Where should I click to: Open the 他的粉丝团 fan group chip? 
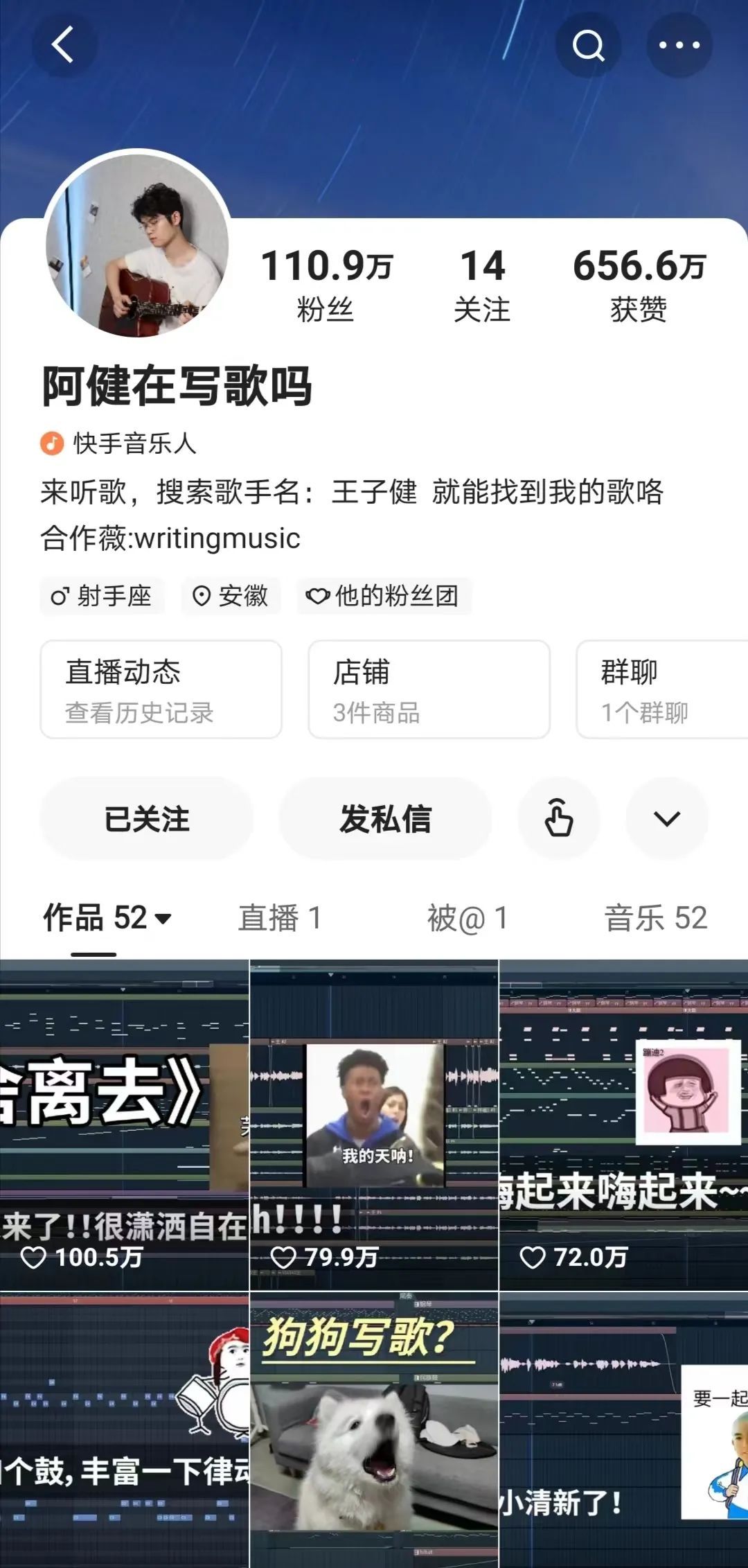384,596
